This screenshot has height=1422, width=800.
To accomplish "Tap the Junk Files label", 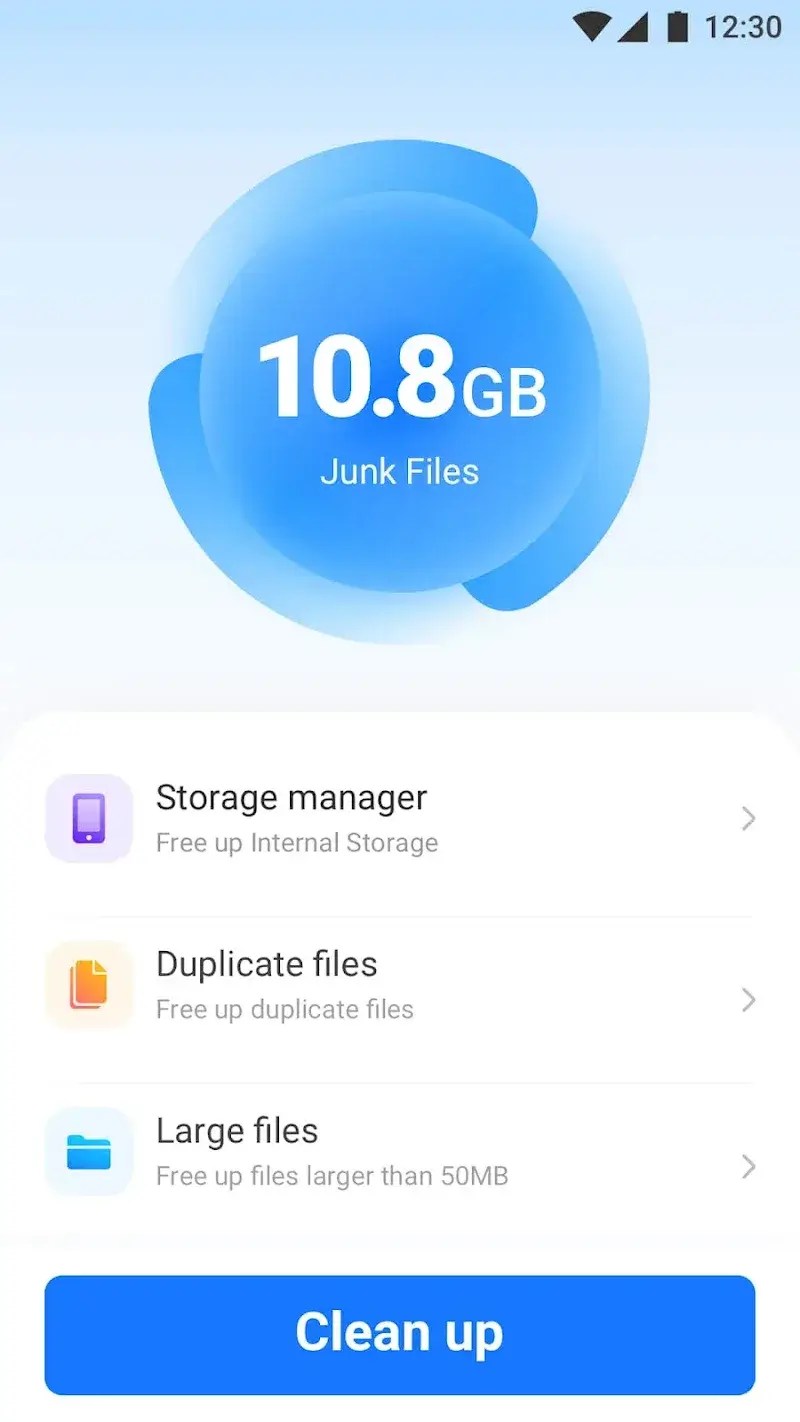I will pos(400,470).
